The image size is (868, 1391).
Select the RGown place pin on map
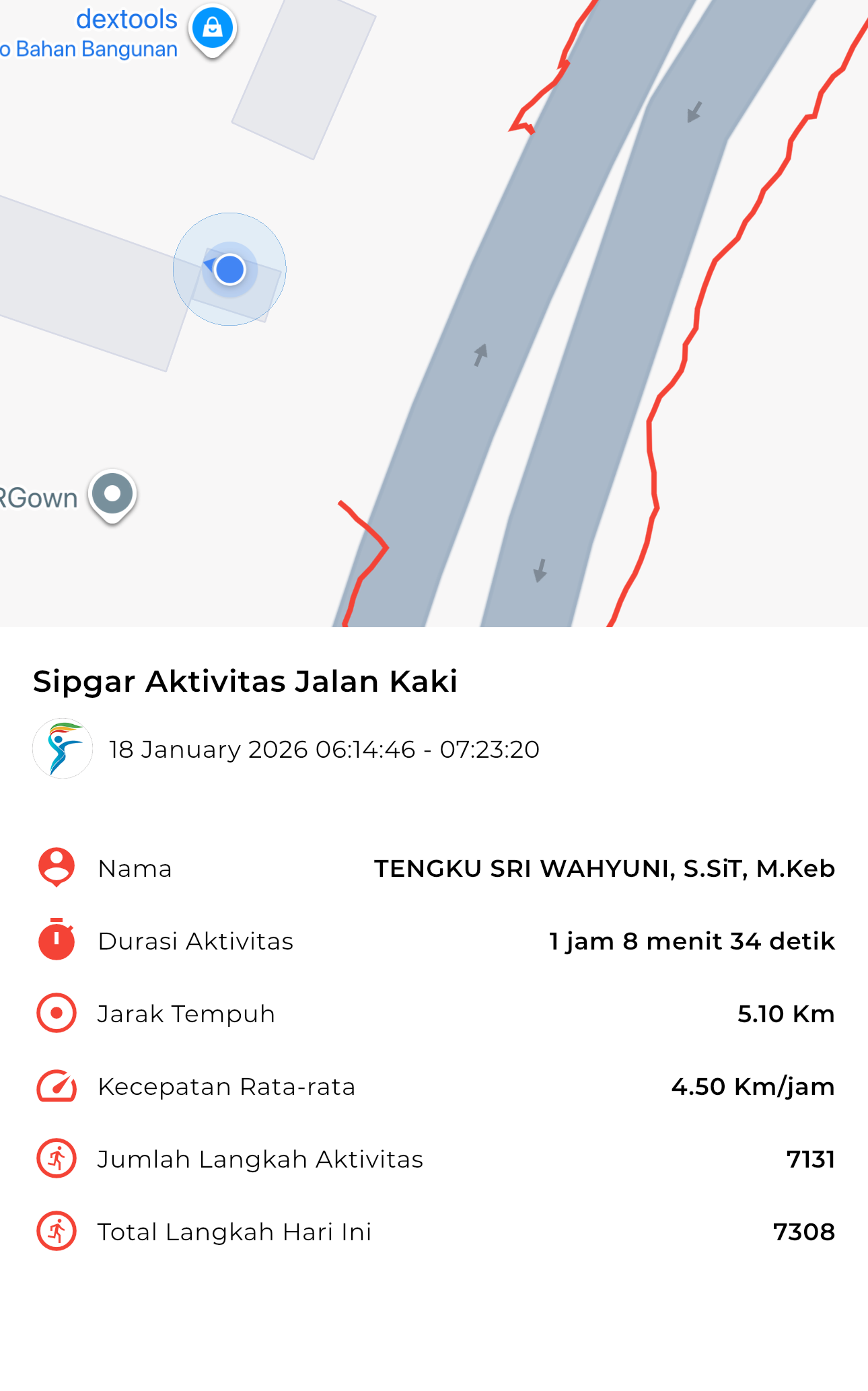point(112,495)
